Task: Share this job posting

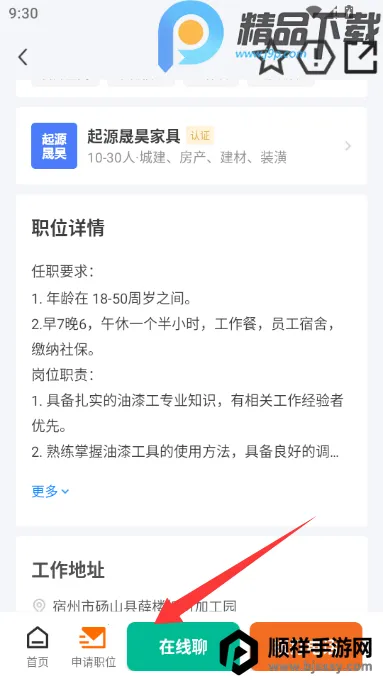Action: 361,57
